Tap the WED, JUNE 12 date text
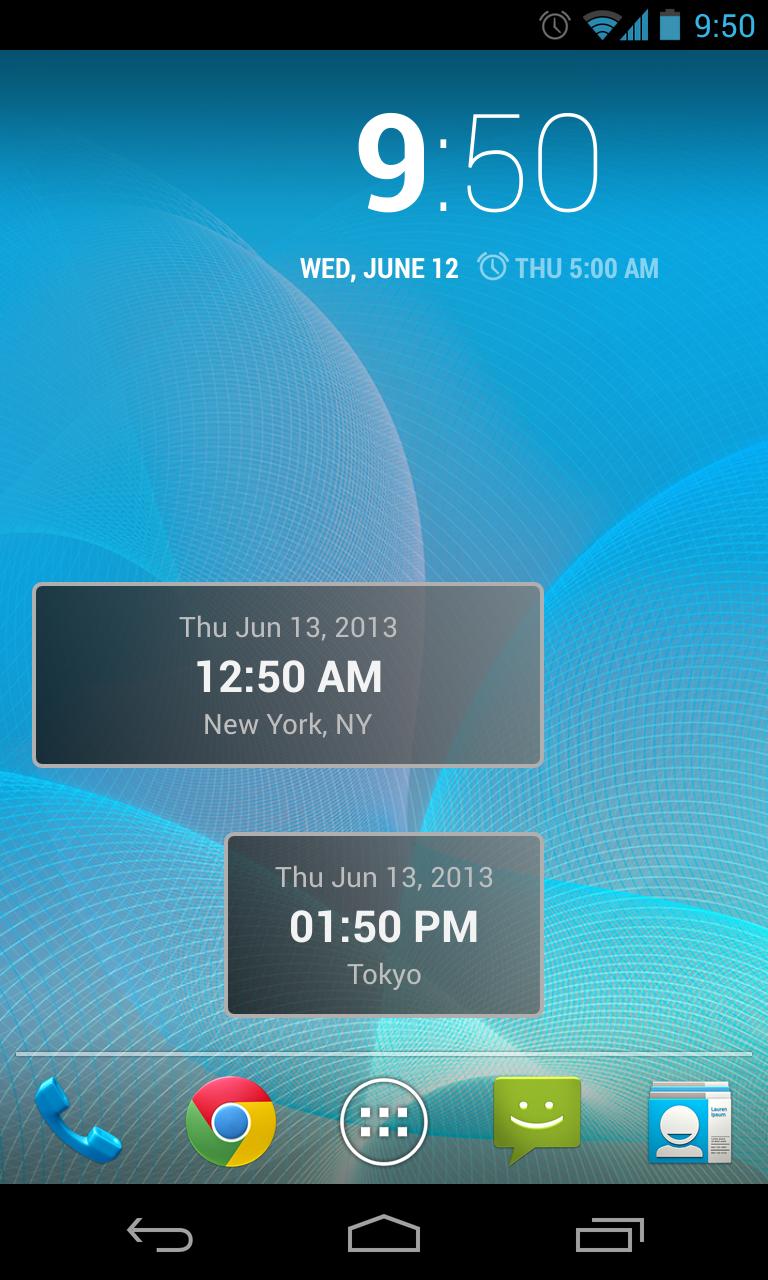This screenshot has width=768, height=1280. click(380, 268)
